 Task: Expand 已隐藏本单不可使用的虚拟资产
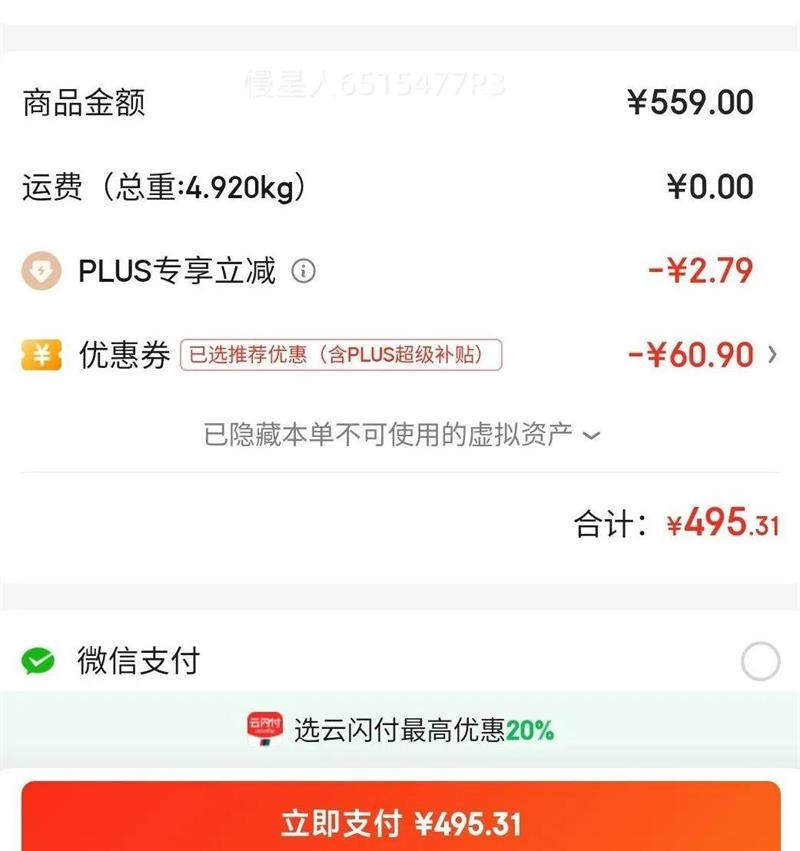(402, 435)
